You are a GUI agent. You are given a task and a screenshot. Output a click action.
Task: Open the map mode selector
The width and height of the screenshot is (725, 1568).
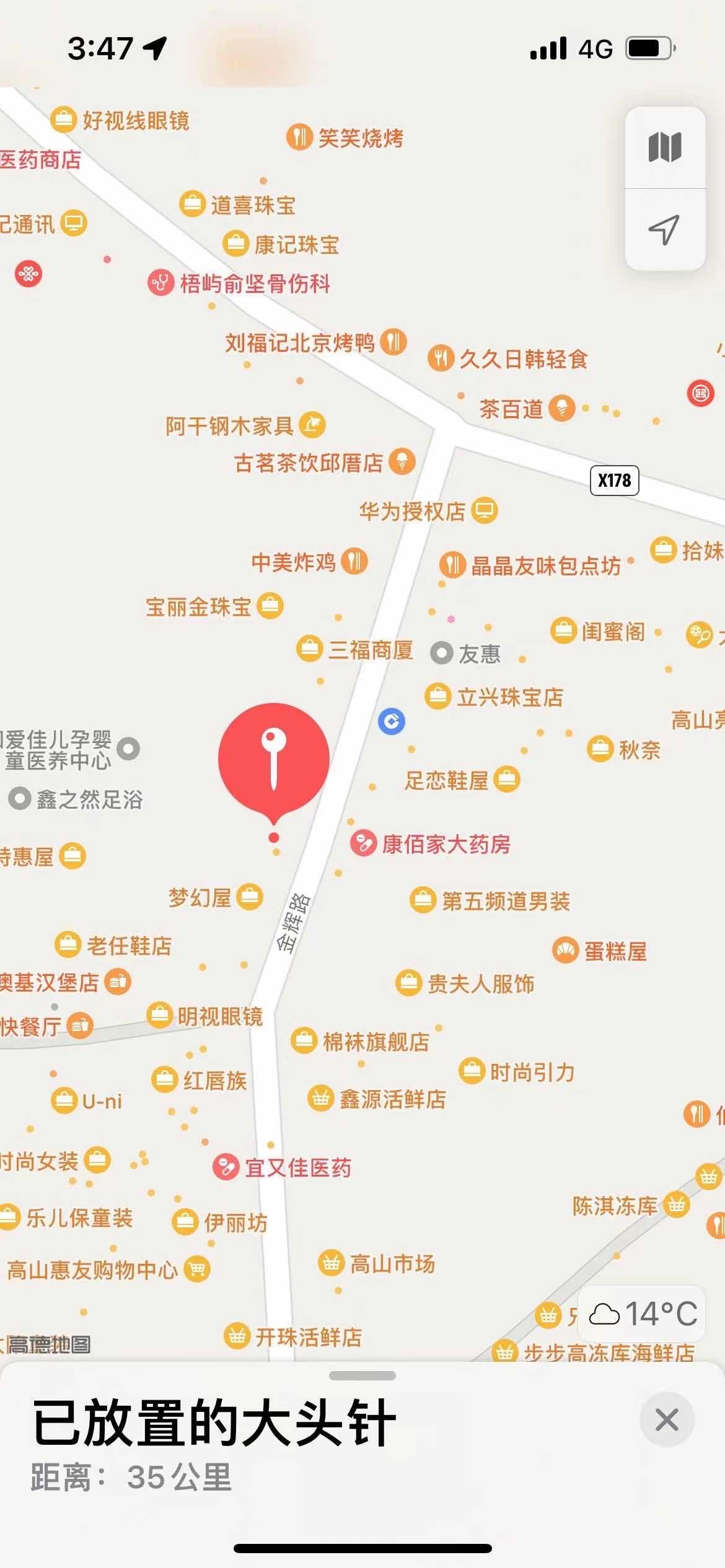tap(665, 147)
